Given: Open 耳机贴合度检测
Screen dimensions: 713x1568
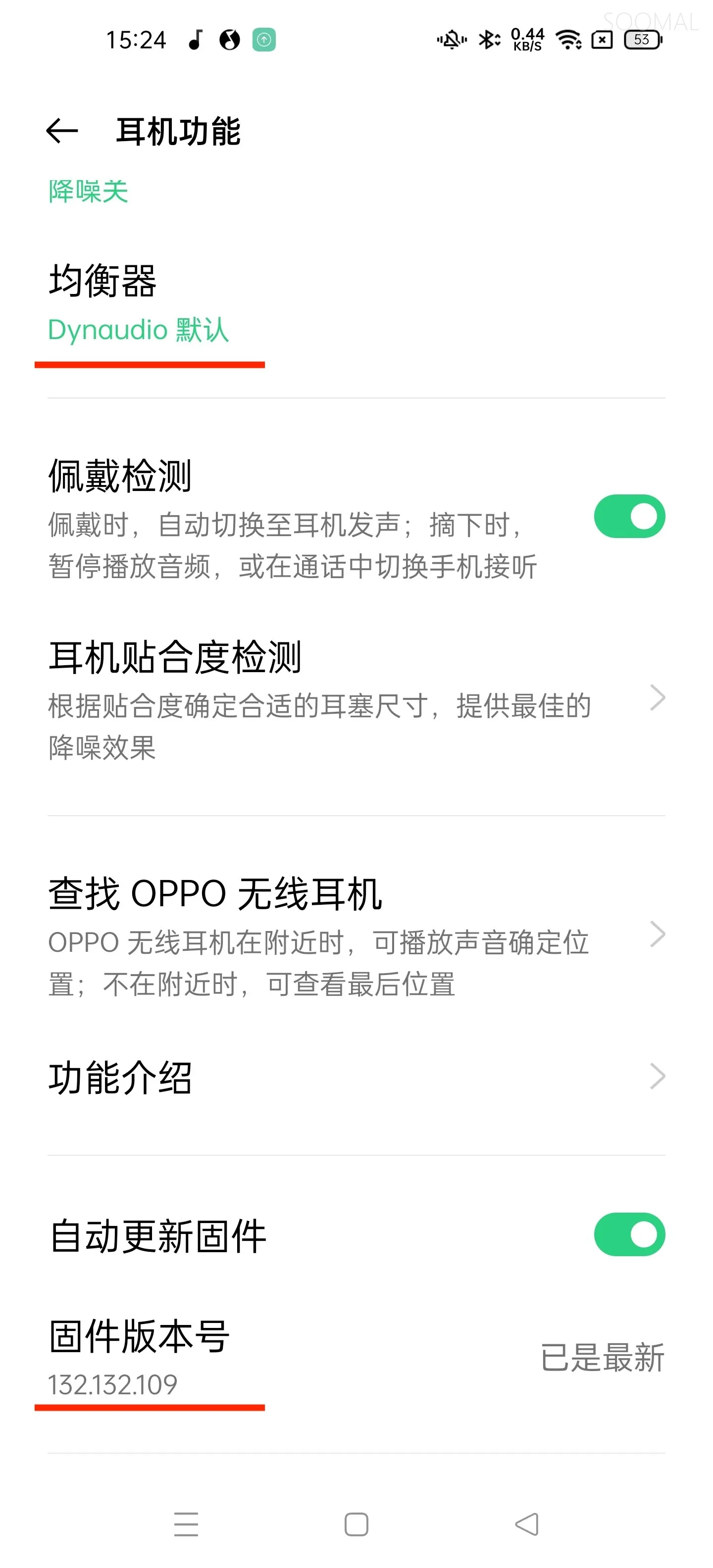Looking at the screenshot, I should (356, 699).
